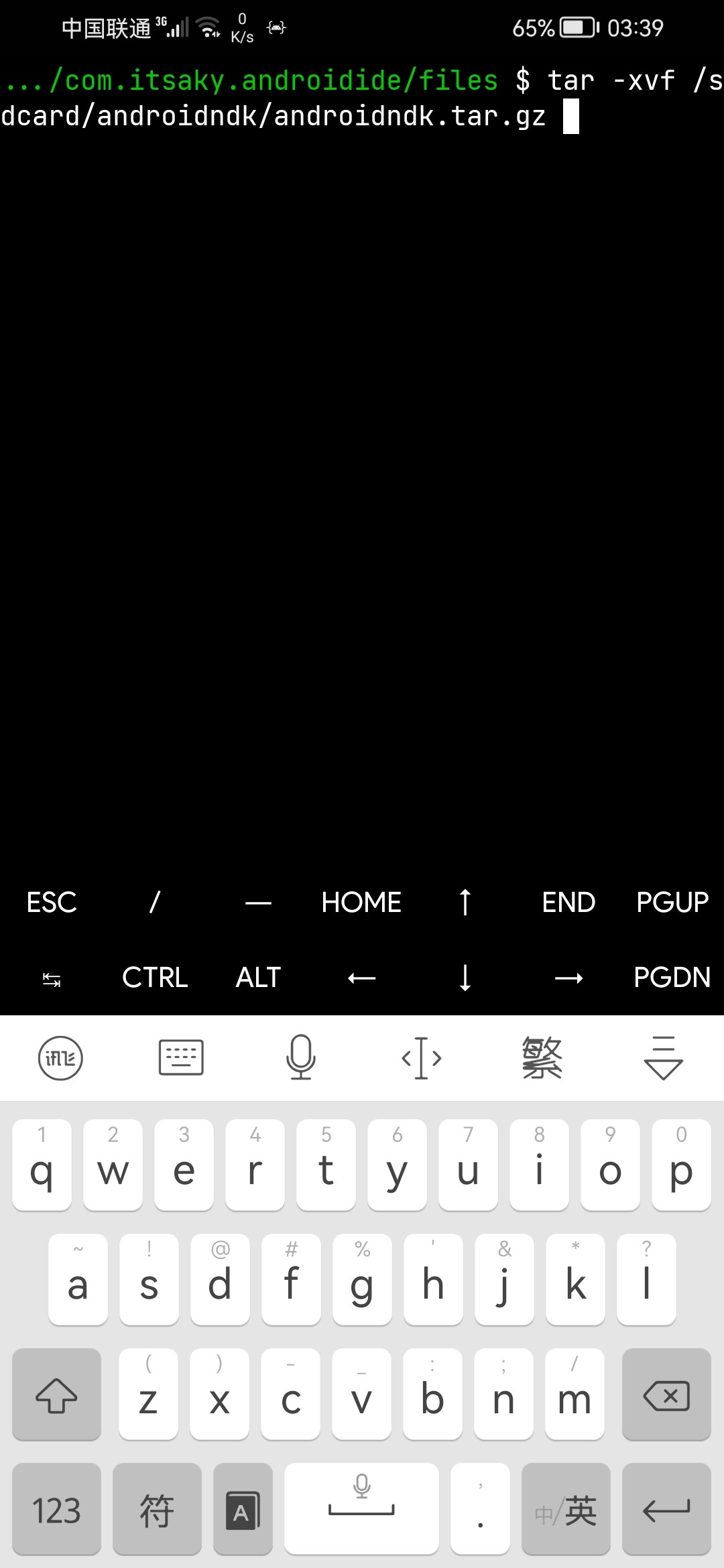The image size is (724, 1568).
Task: Tap the ESC key in terminal toolbar
Action: point(52,903)
